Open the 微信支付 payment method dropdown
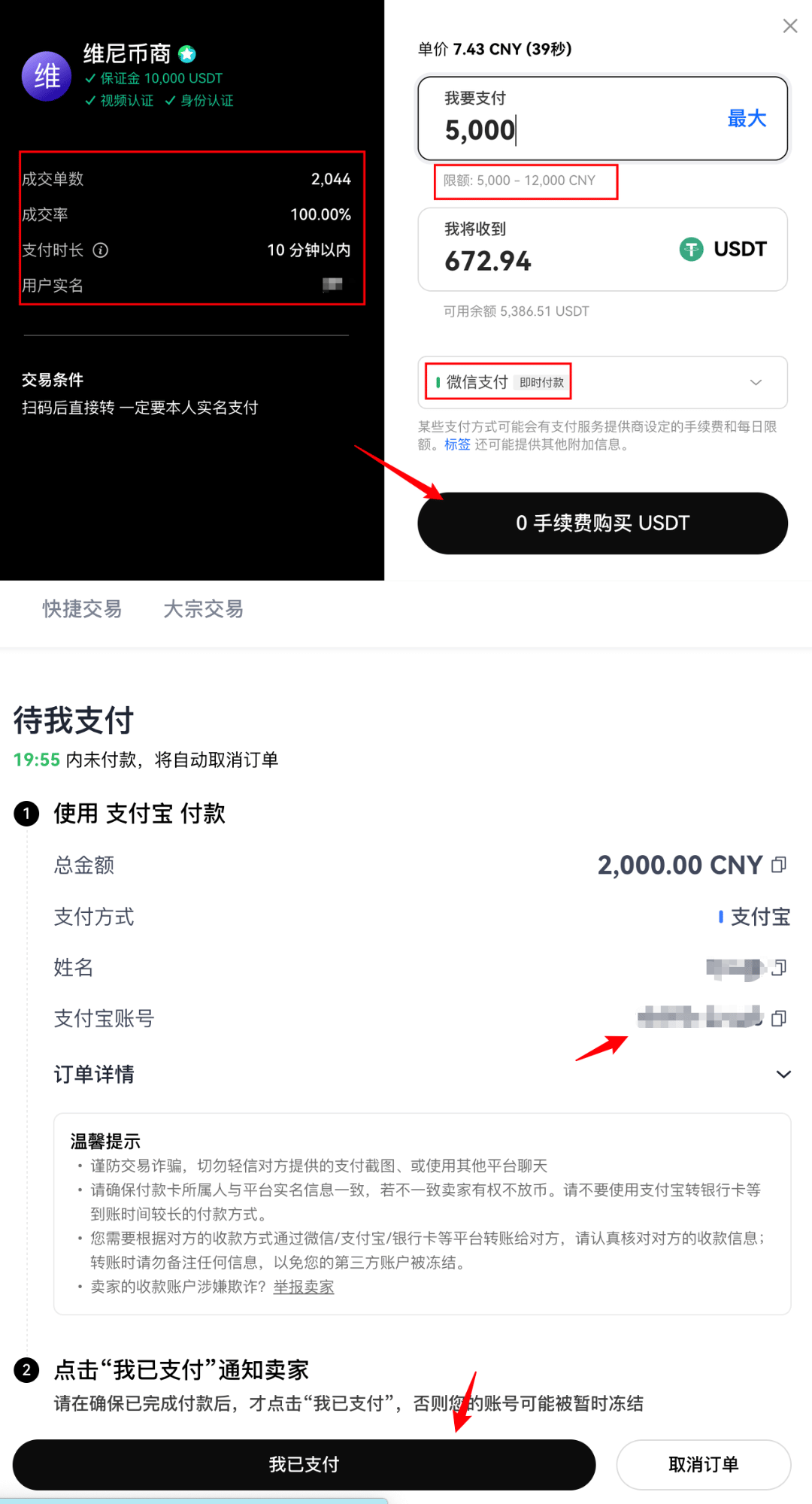This screenshot has height=1504, width=812. point(602,382)
